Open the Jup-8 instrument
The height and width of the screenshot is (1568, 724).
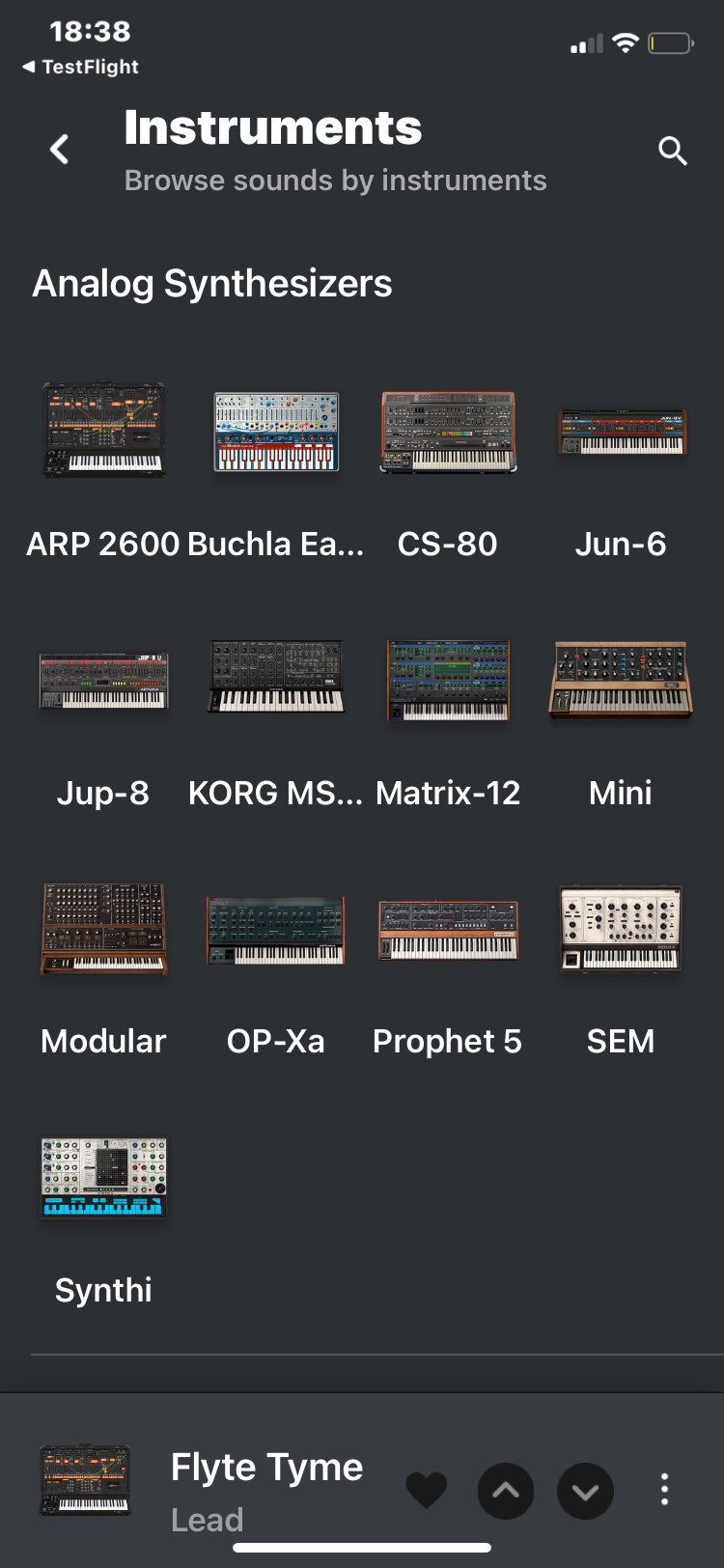coord(103,680)
